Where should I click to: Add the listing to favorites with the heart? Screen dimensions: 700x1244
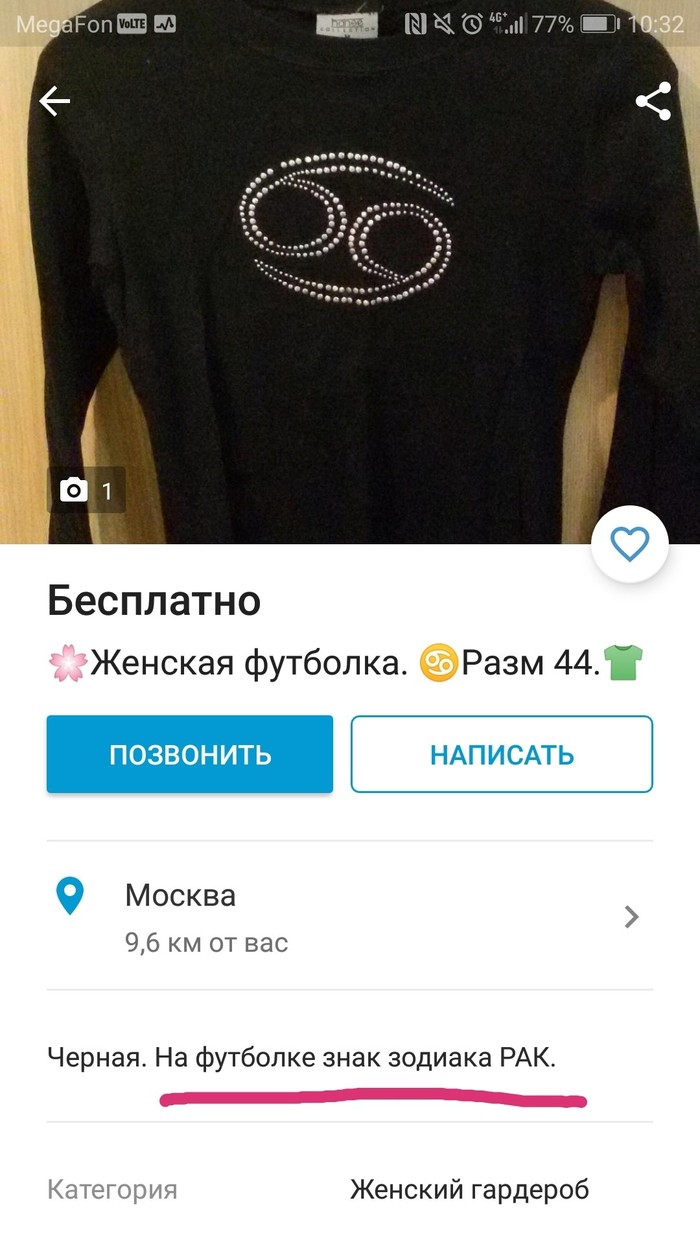click(630, 545)
